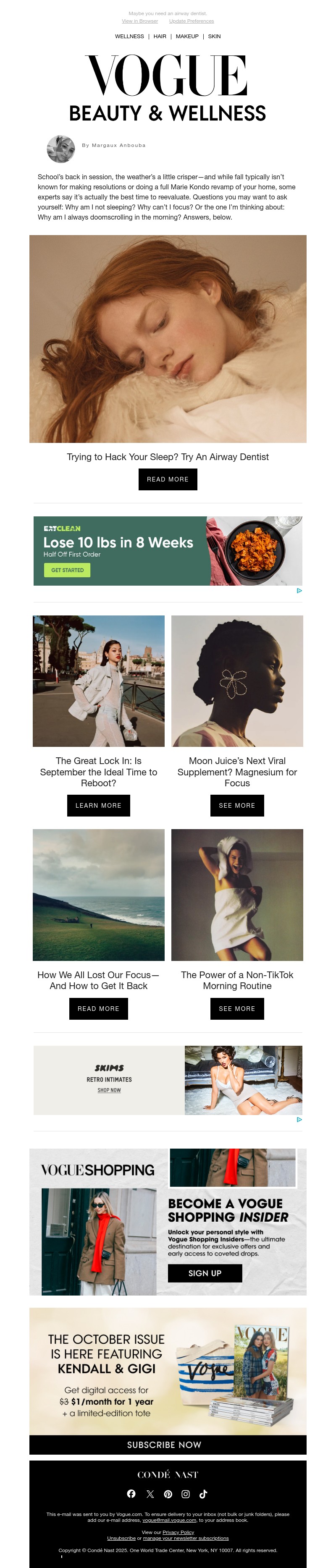
Task: See more on Moon Juice's magnesium supplement
Action: [x=237, y=805]
